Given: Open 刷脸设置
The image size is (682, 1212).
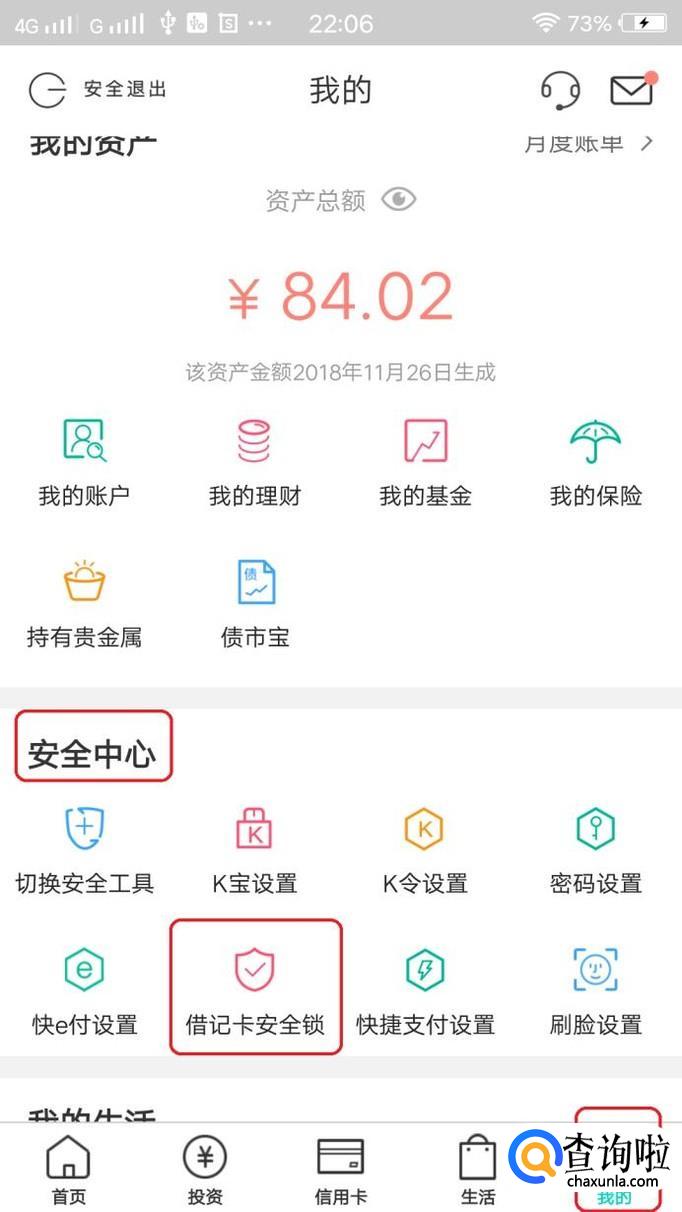Looking at the screenshot, I should coord(596,990).
